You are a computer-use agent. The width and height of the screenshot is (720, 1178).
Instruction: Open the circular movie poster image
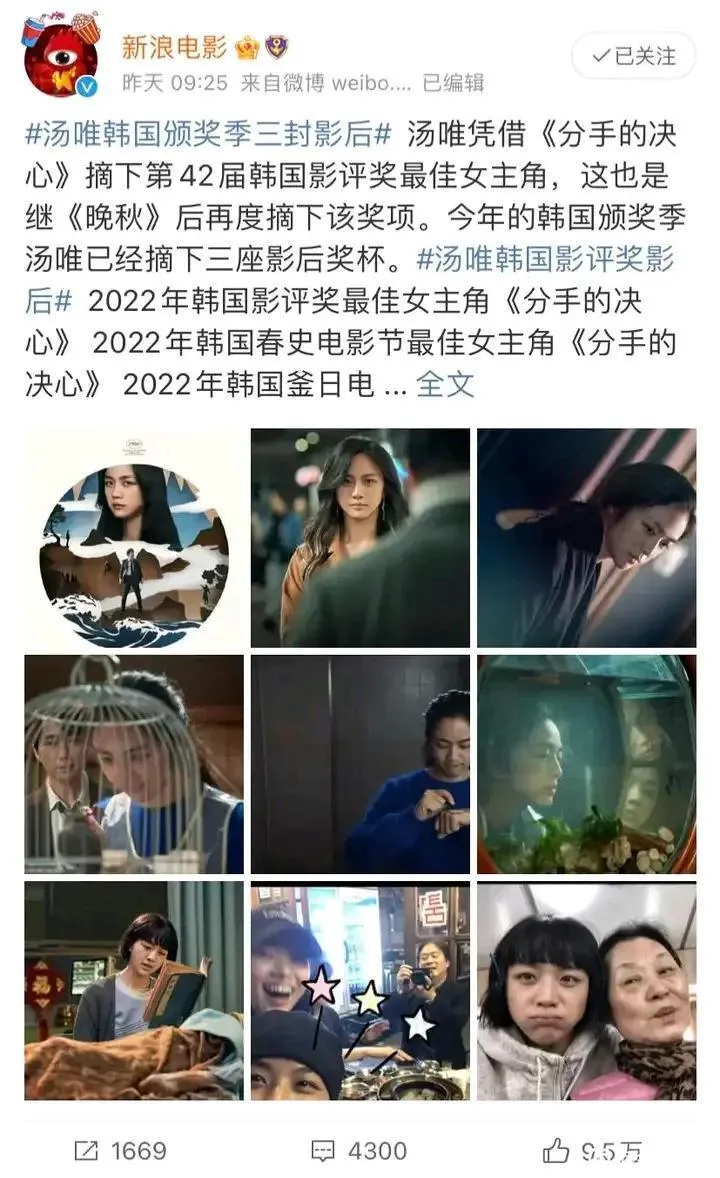click(134, 538)
